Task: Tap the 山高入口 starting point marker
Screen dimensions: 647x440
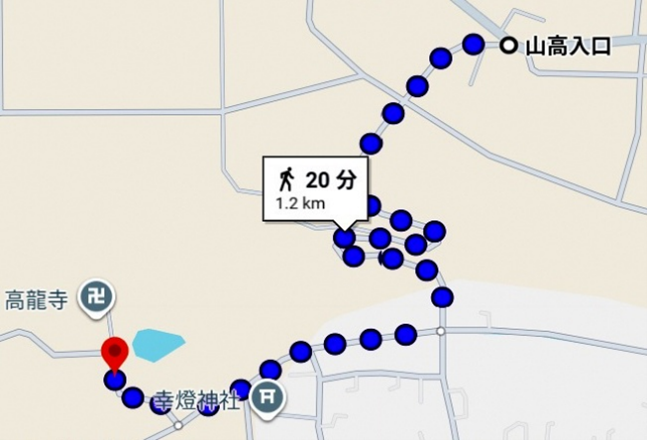Action: coord(509,45)
